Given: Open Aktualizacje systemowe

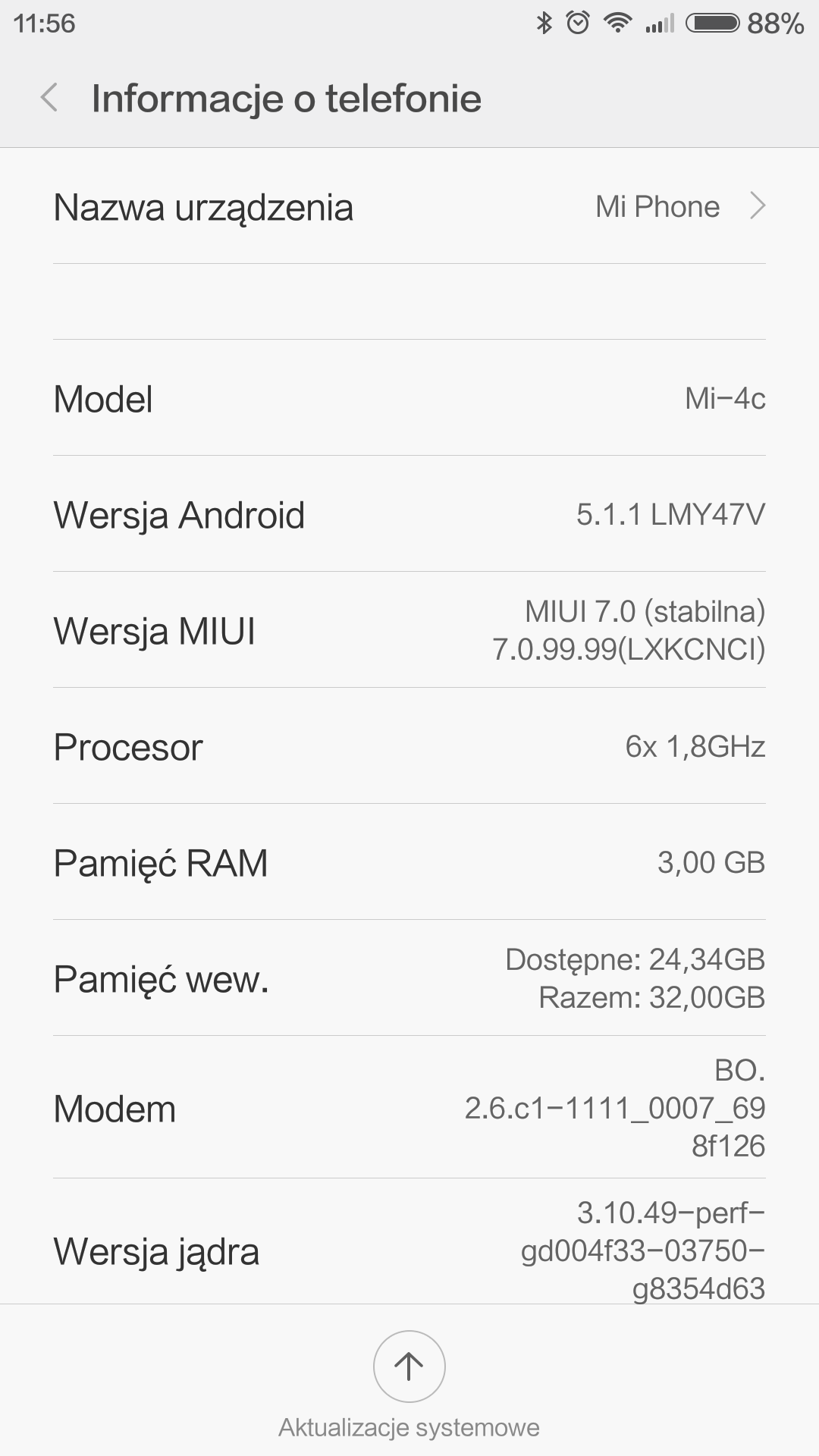Looking at the screenshot, I should 409,1367.
